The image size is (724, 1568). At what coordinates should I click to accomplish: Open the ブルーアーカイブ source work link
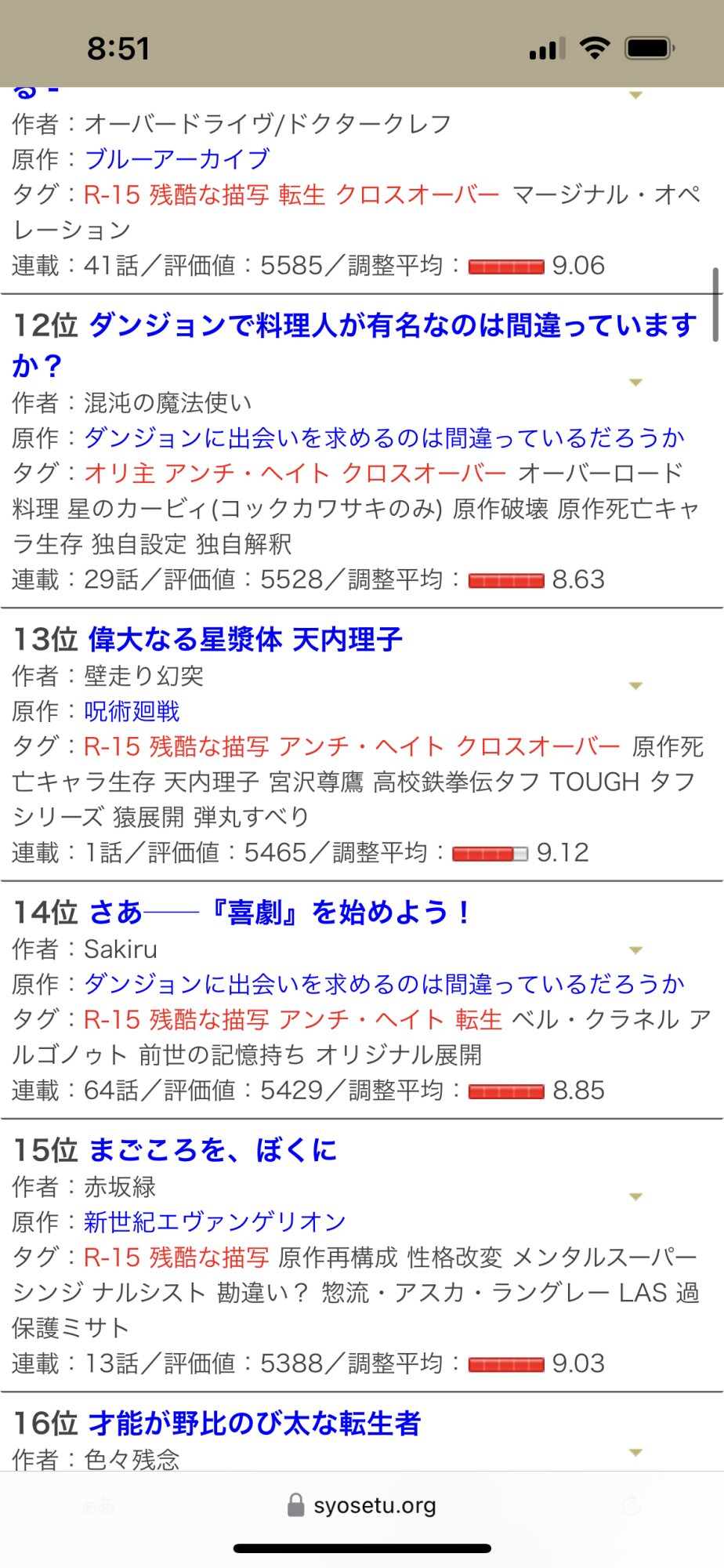[177, 159]
